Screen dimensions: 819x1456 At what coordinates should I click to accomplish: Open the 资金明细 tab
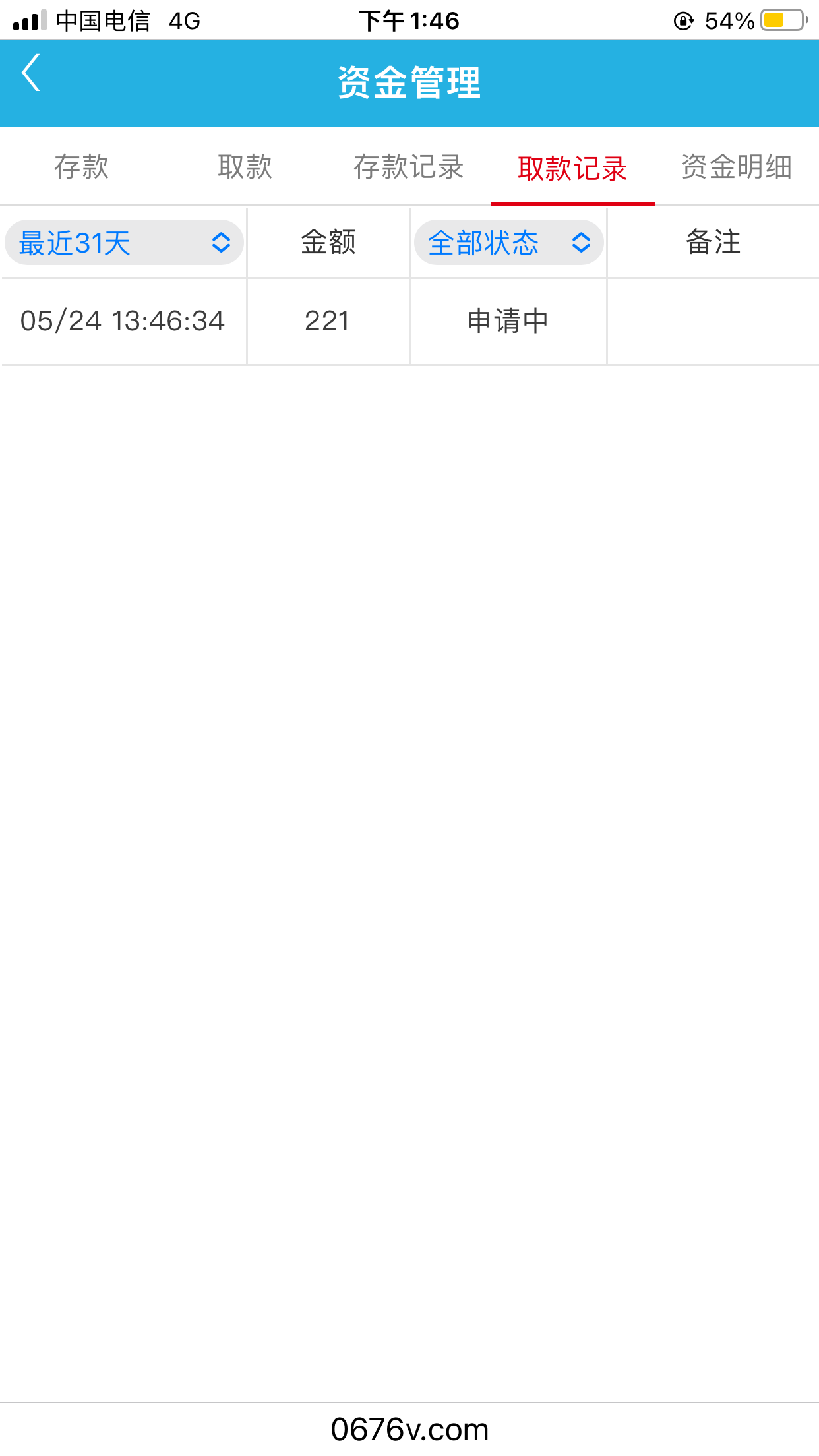pos(736,167)
